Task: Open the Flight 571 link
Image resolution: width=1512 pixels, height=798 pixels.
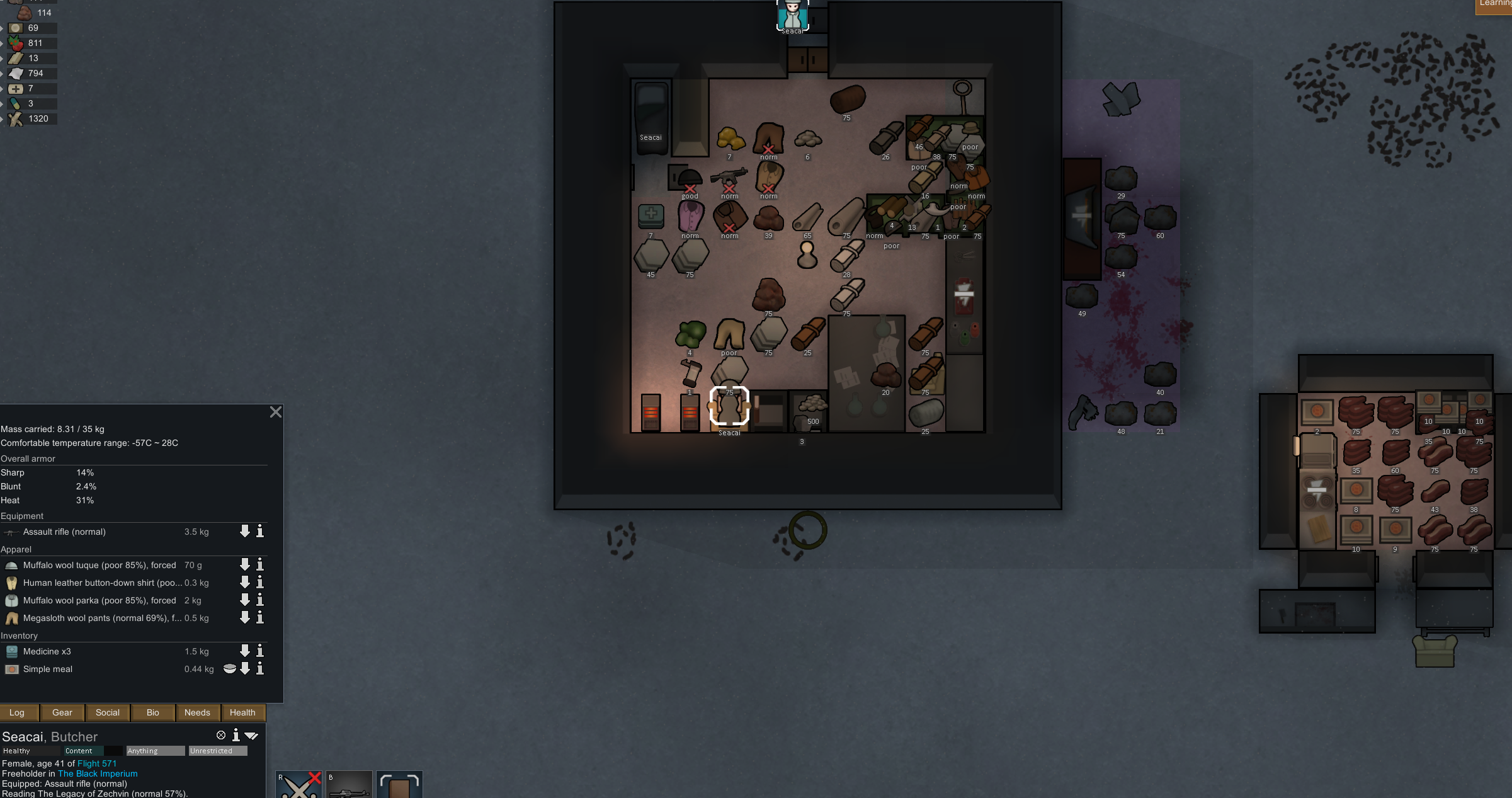Action: tap(96, 763)
